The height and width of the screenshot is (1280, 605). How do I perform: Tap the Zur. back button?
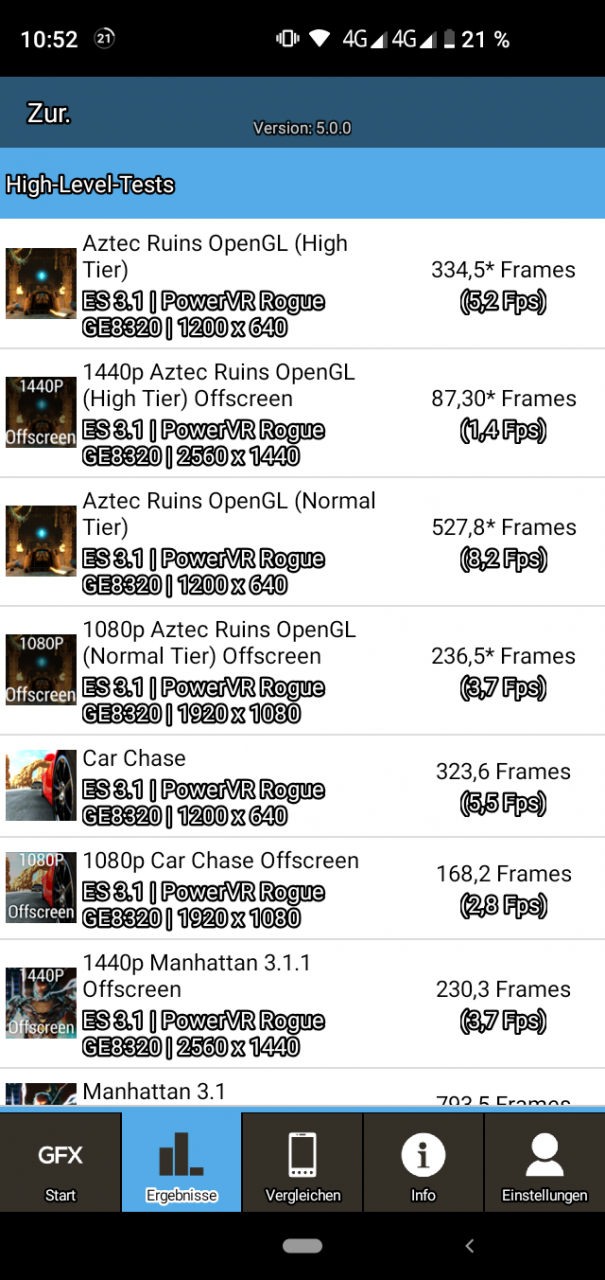(x=48, y=113)
